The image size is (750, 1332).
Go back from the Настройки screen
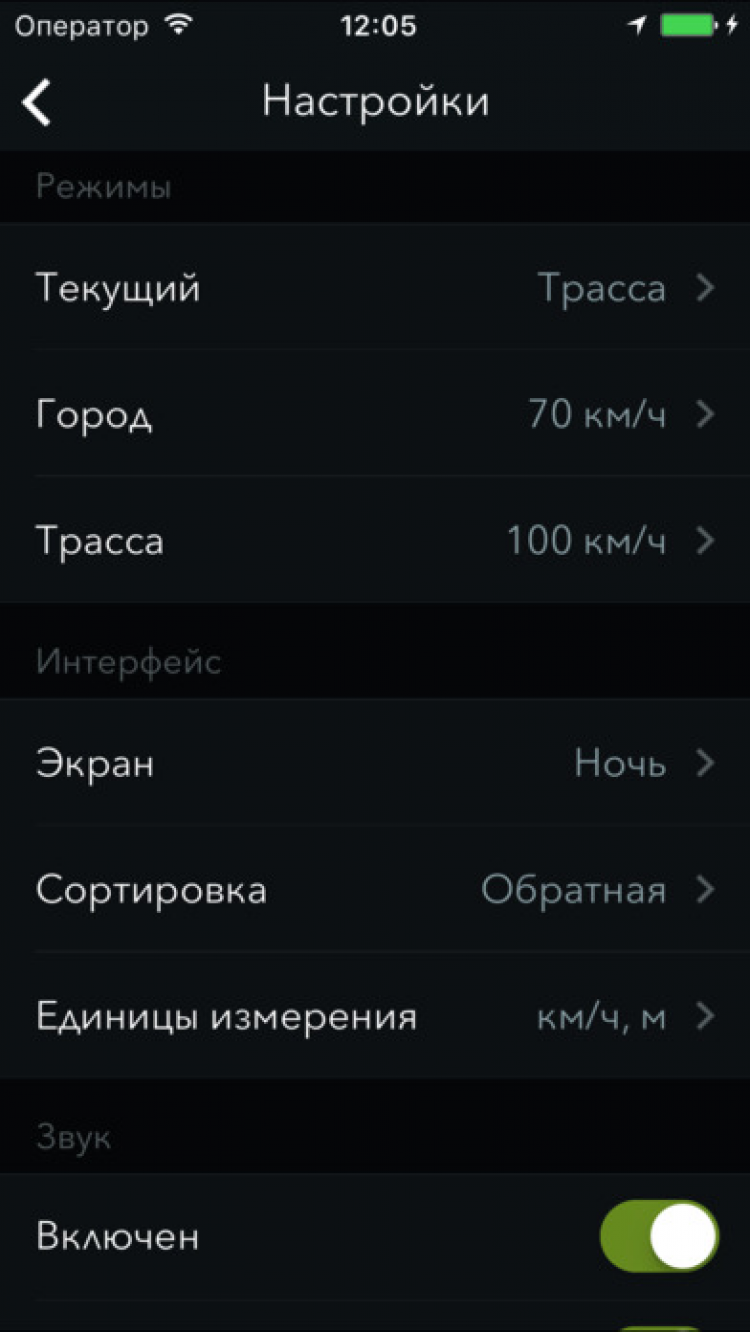[37, 102]
